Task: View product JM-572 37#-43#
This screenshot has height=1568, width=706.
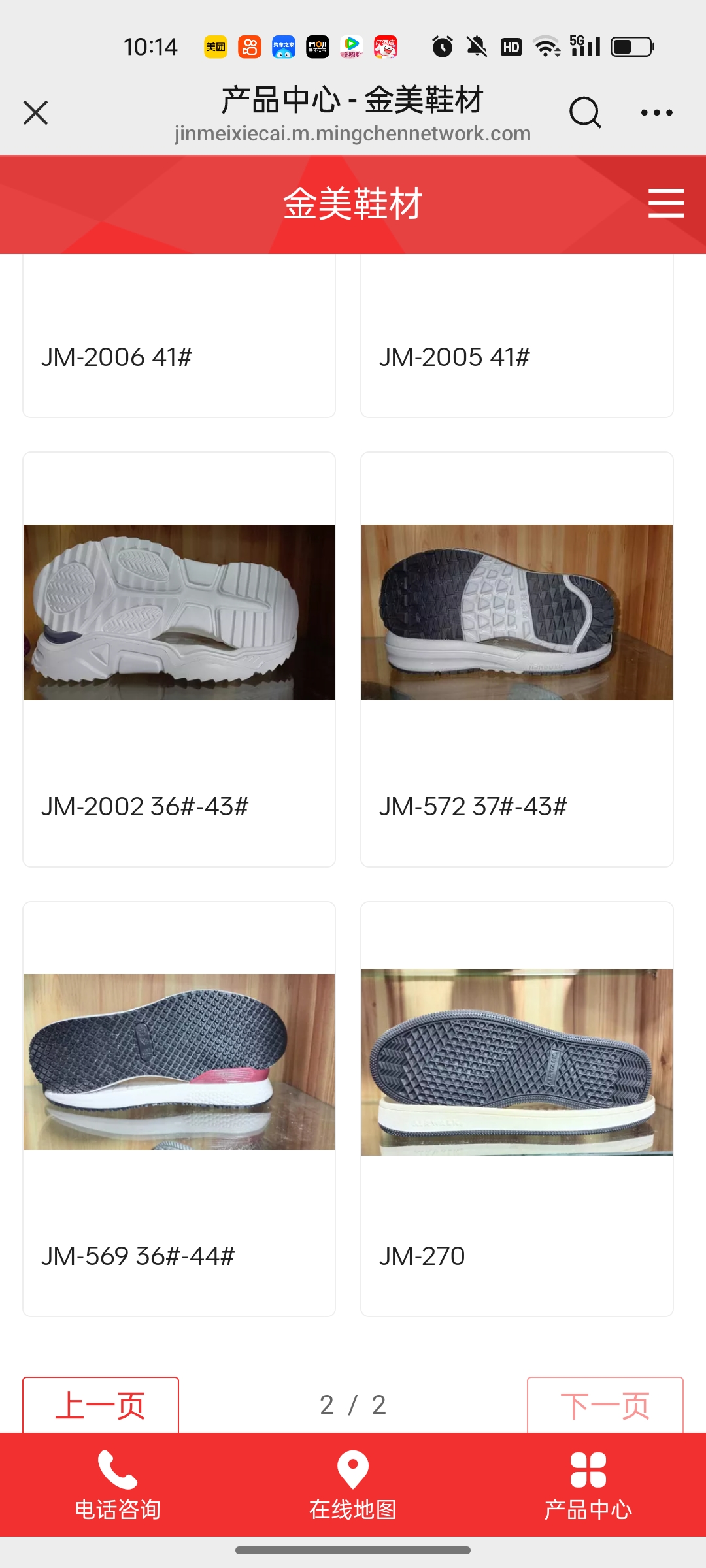Action: point(516,660)
